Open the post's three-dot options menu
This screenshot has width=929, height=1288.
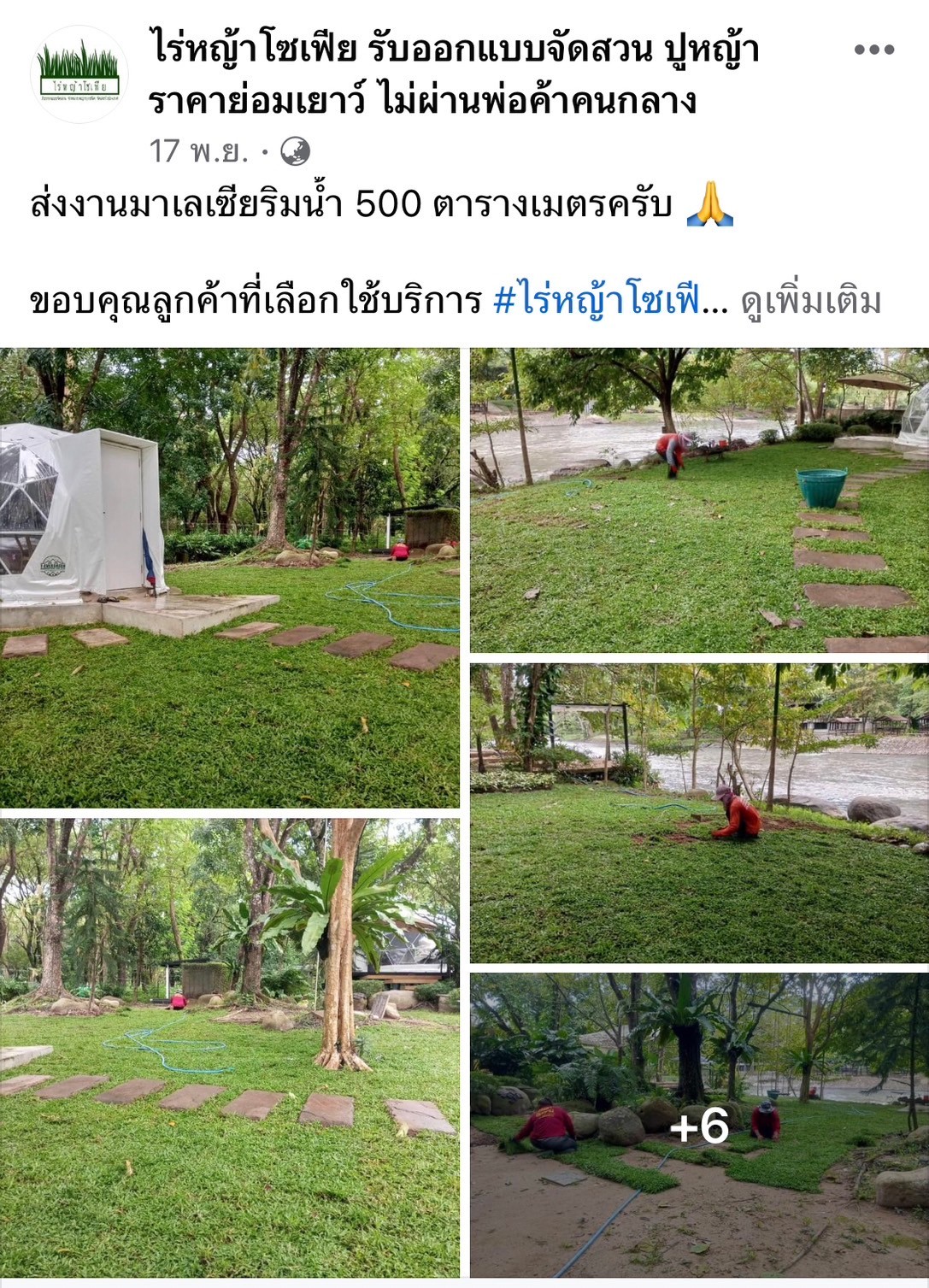tap(873, 50)
